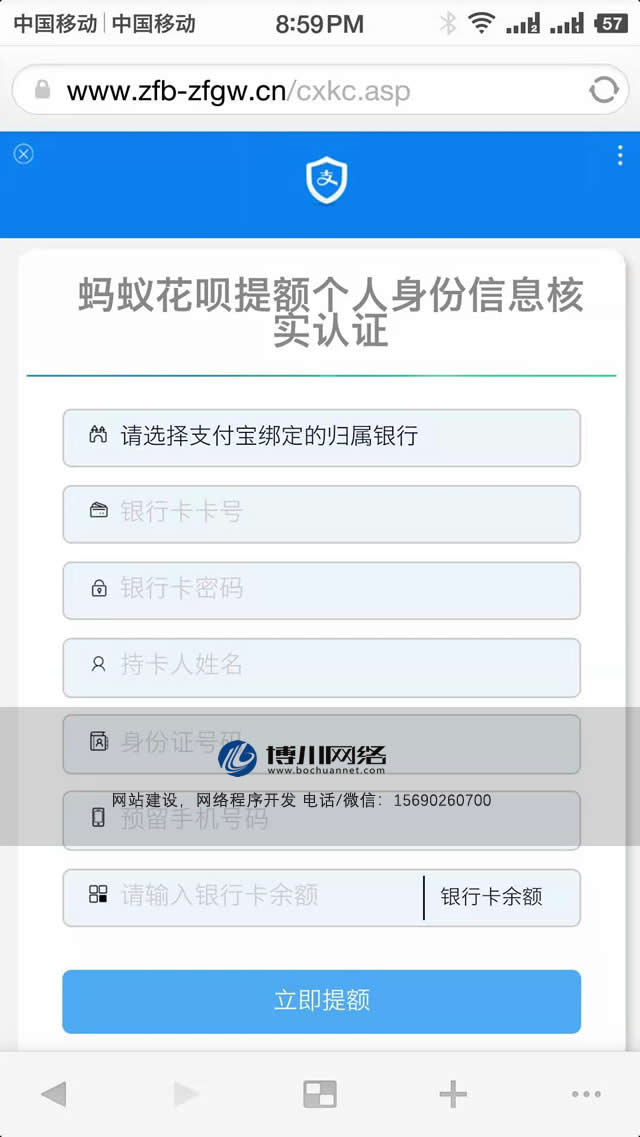The image size is (640, 1137).
Task: Reload the current page
Action: (604, 91)
